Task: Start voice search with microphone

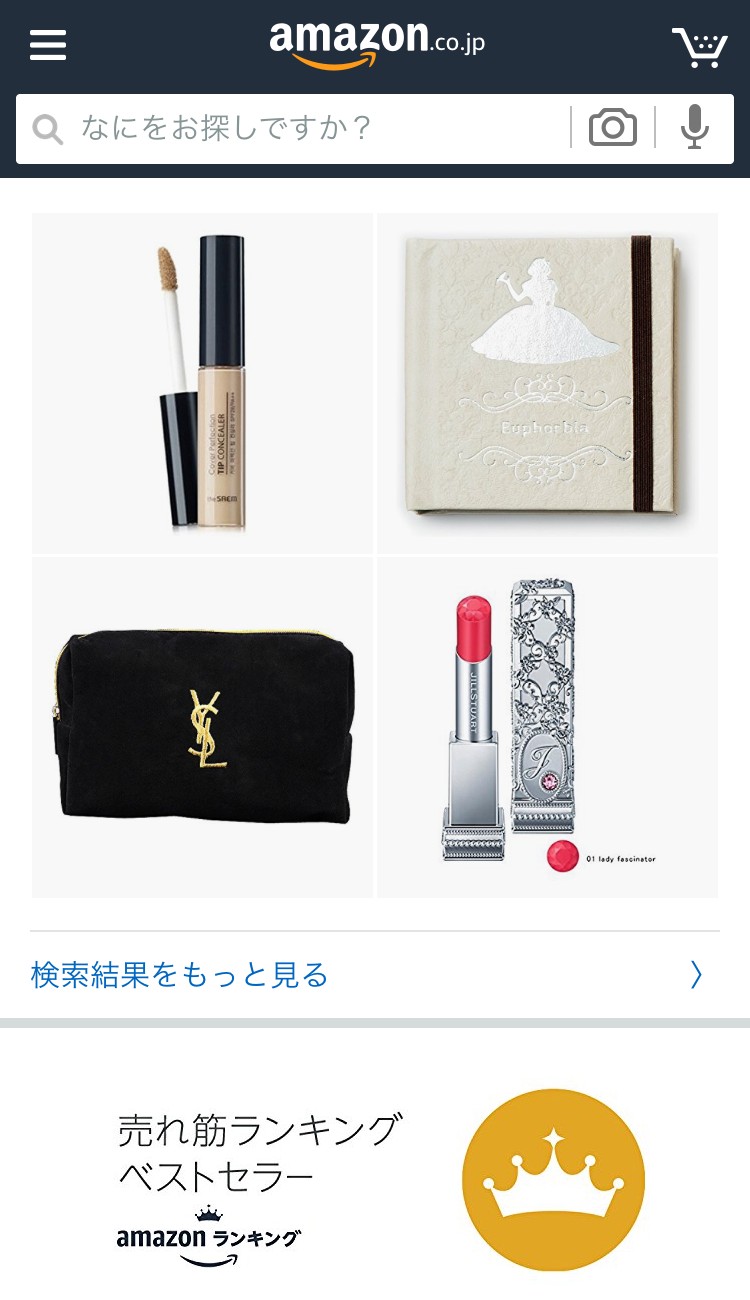Action: pos(695,128)
